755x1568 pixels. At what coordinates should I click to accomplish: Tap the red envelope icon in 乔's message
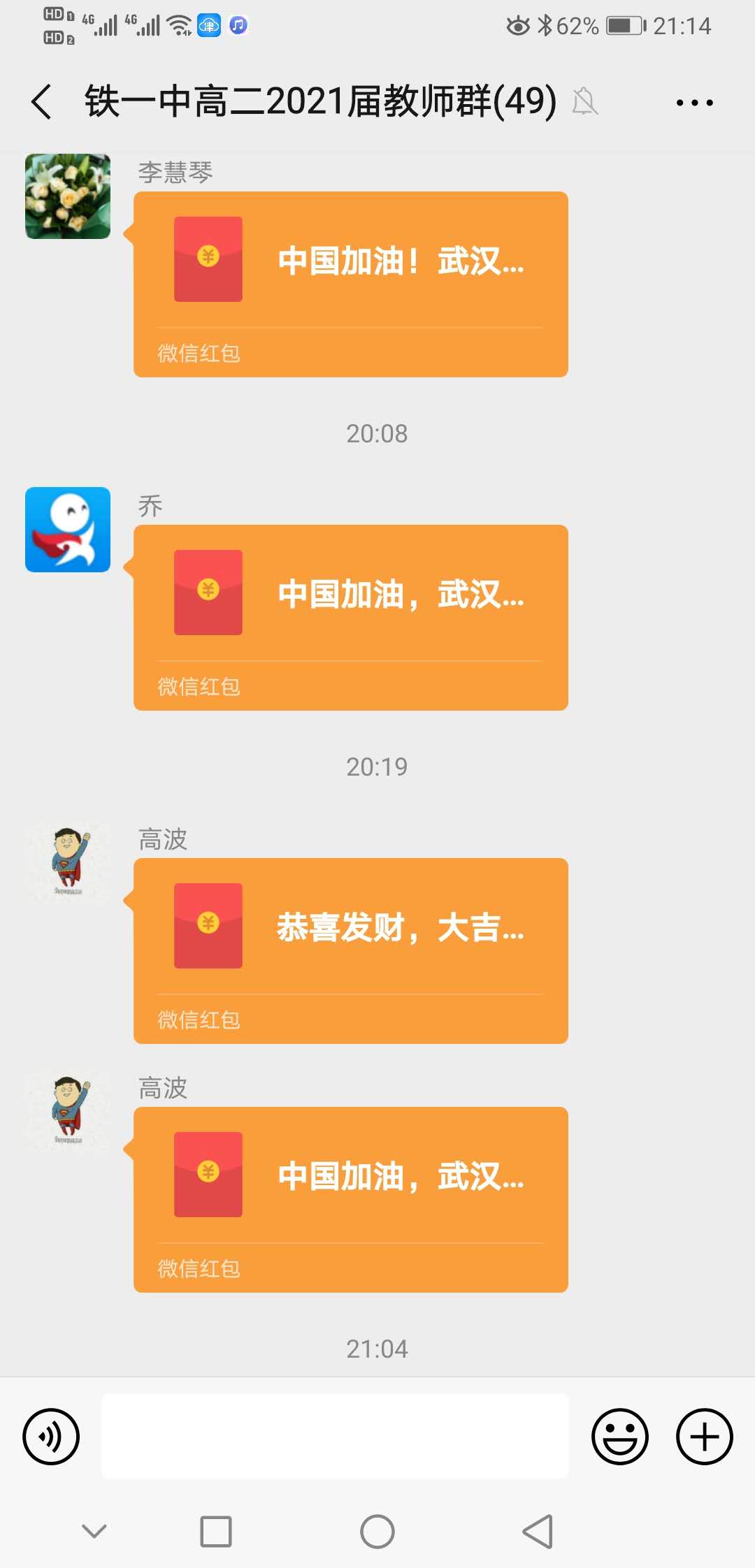(207, 593)
